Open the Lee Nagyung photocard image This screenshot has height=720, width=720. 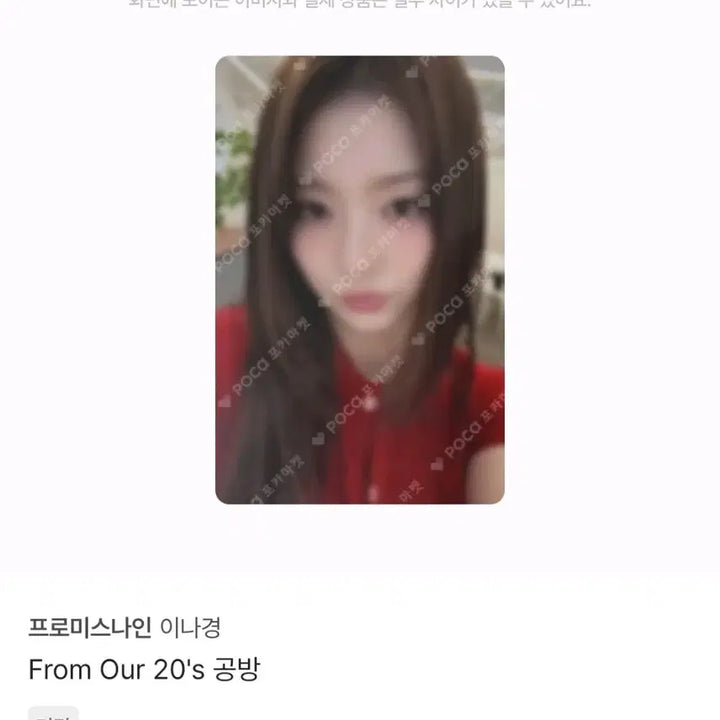click(360, 280)
